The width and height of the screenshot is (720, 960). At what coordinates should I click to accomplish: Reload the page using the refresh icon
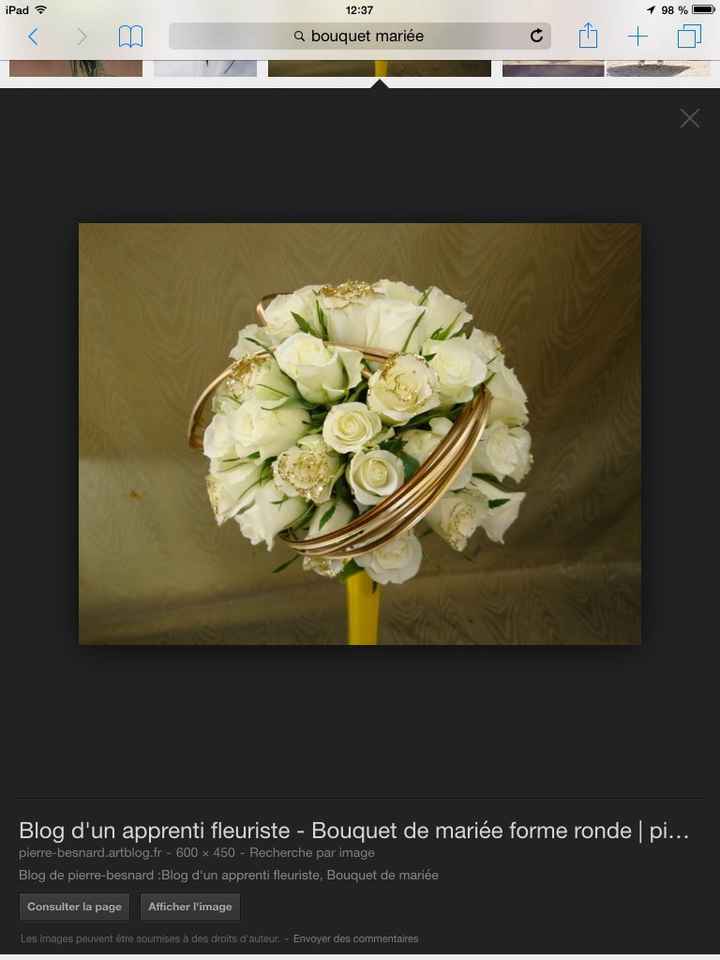(x=536, y=35)
